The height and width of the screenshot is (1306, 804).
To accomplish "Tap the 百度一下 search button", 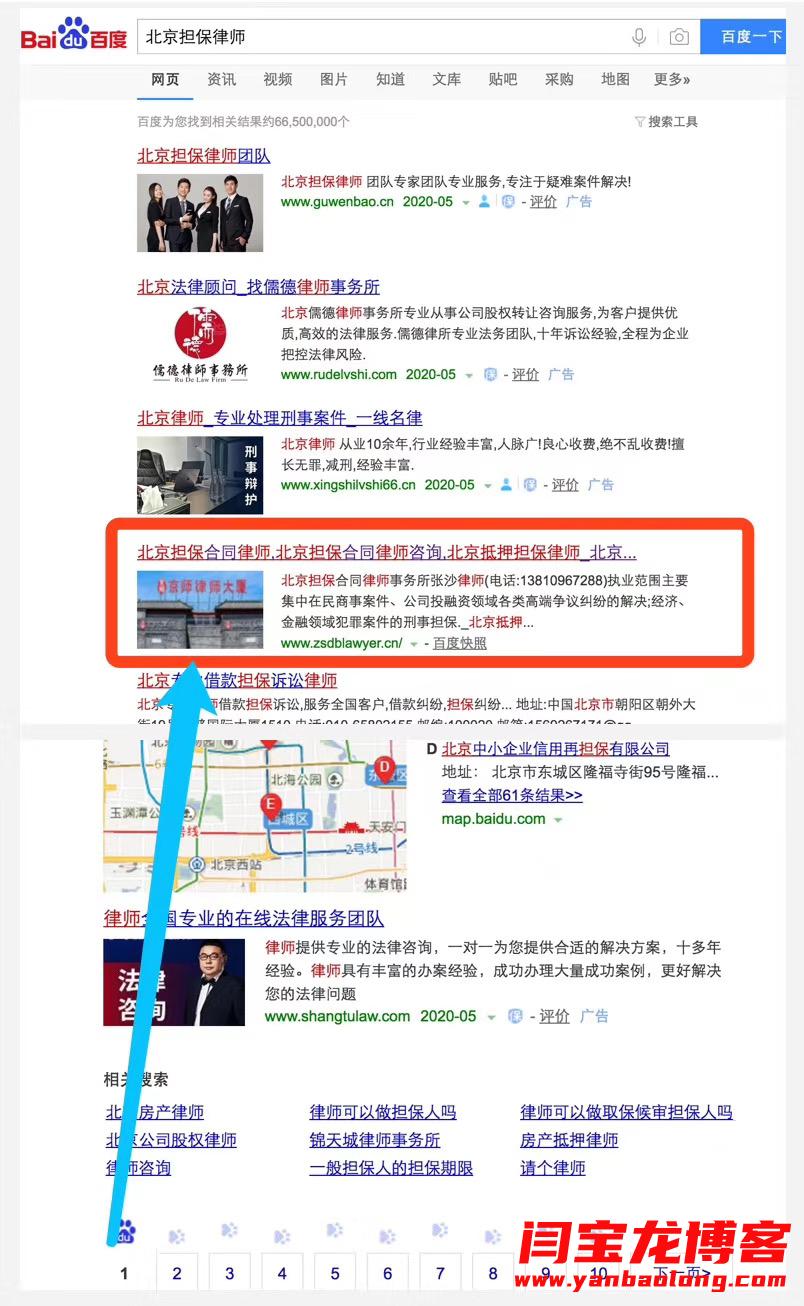I will (751, 37).
